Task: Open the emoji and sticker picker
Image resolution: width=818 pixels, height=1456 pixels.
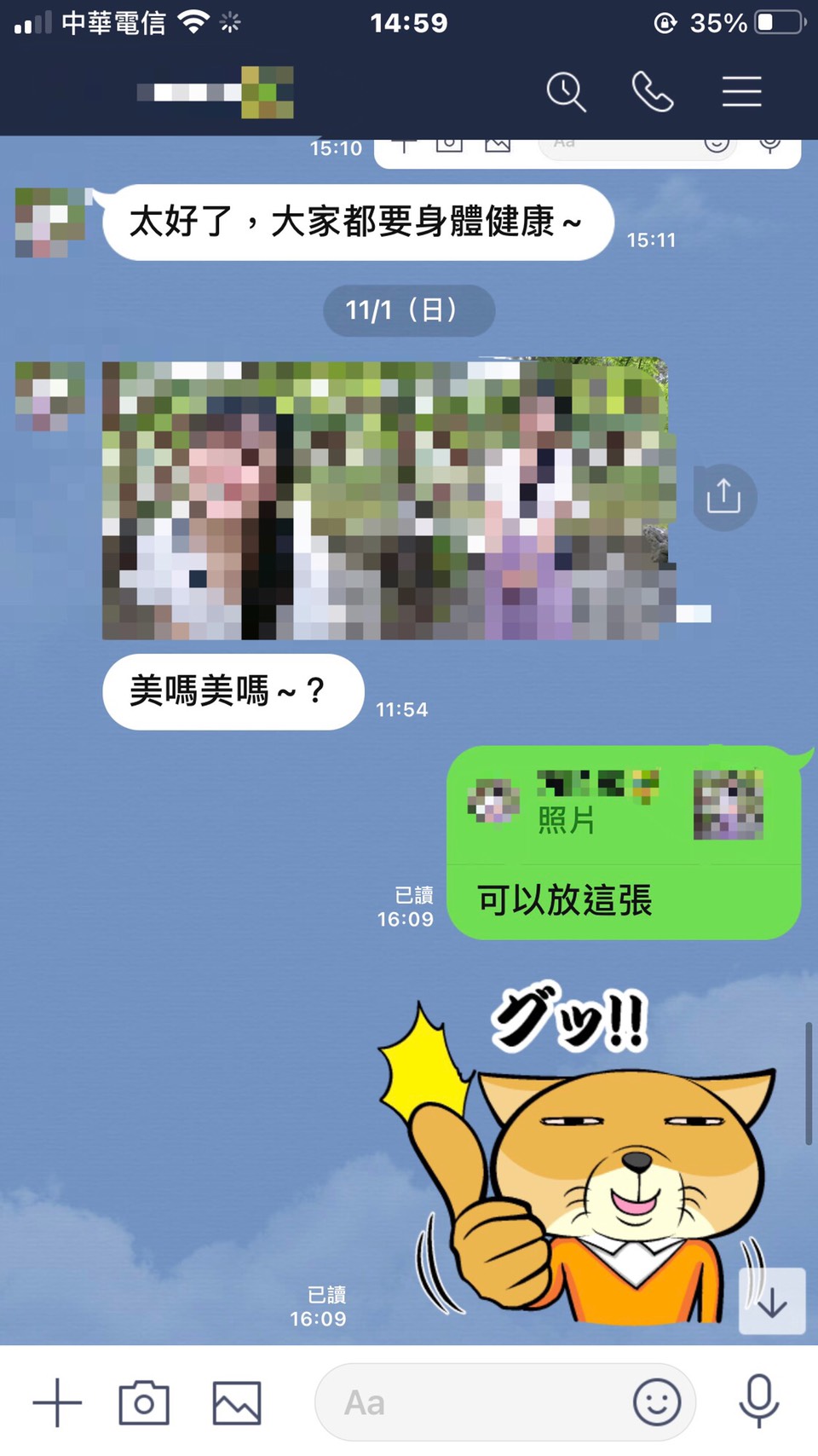Action: click(657, 1402)
